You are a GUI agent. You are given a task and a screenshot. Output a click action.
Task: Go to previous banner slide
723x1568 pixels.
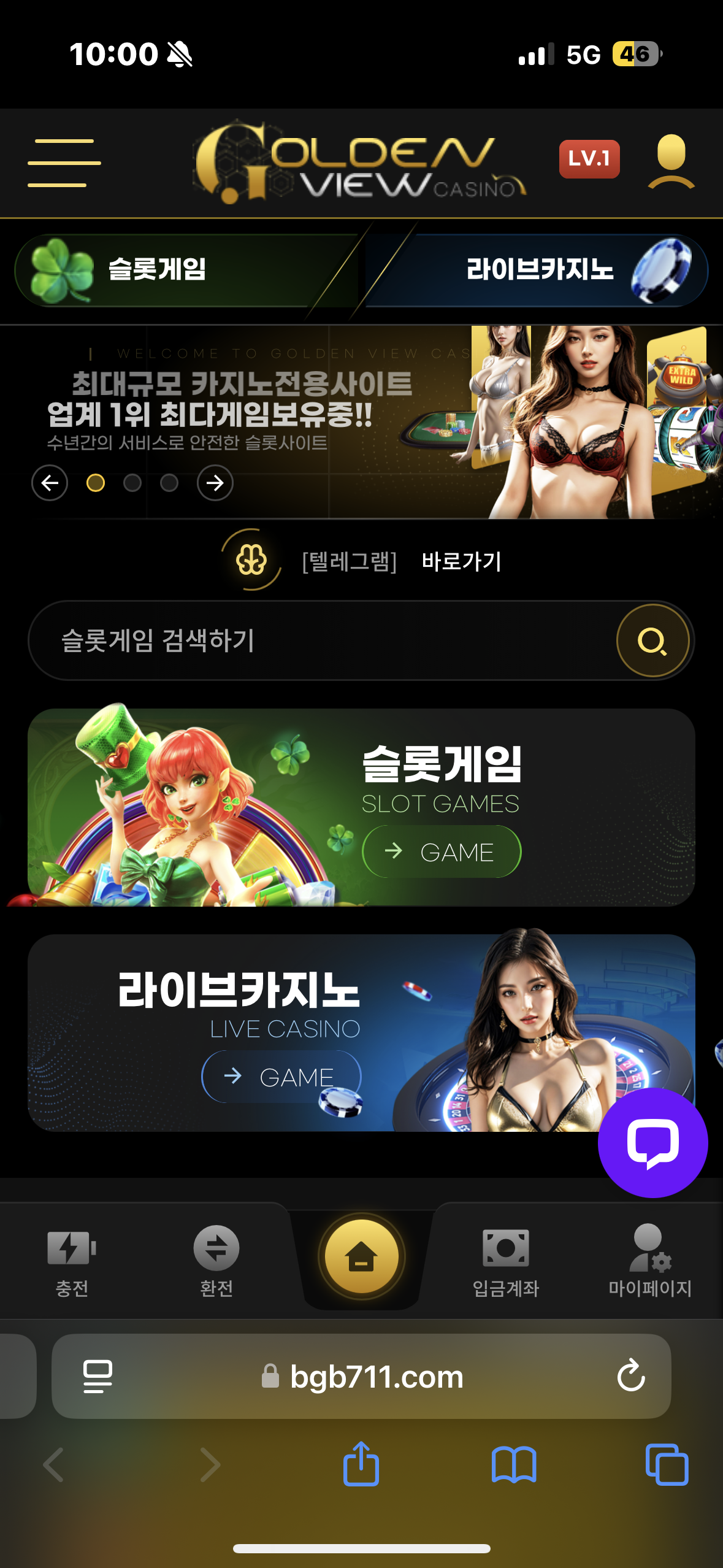click(50, 483)
